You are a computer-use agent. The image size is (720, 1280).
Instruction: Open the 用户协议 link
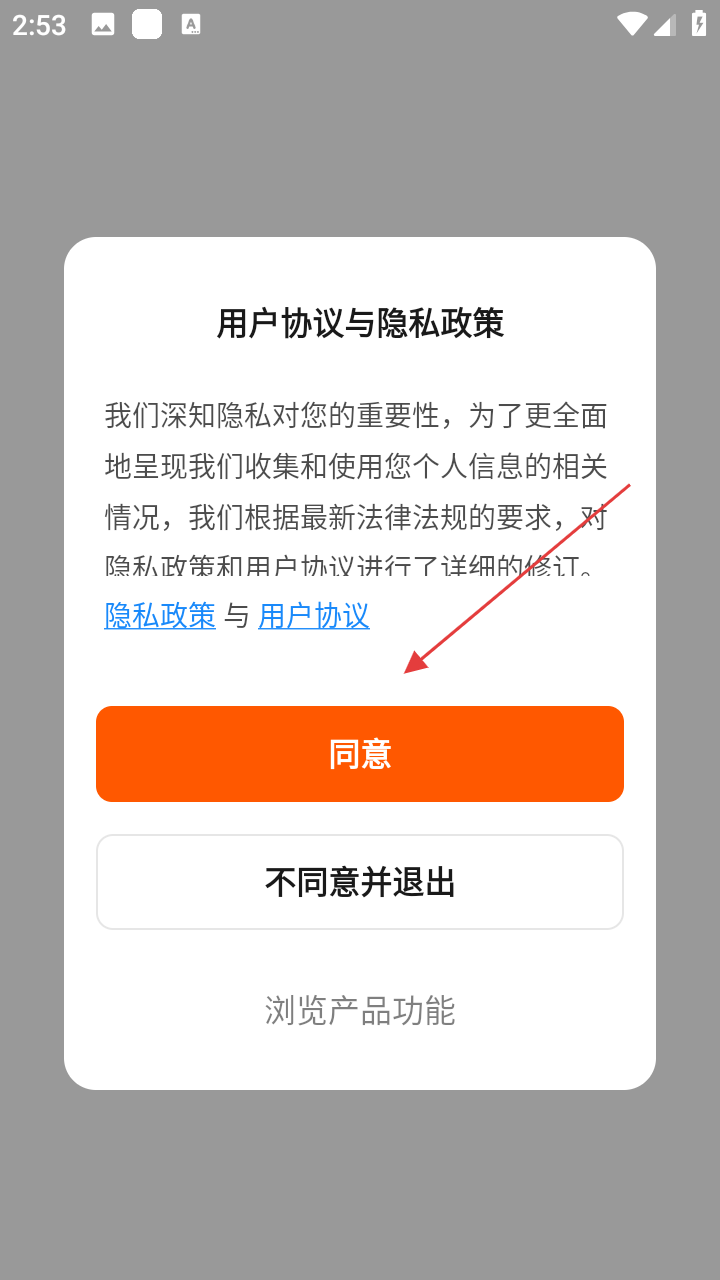click(x=314, y=616)
